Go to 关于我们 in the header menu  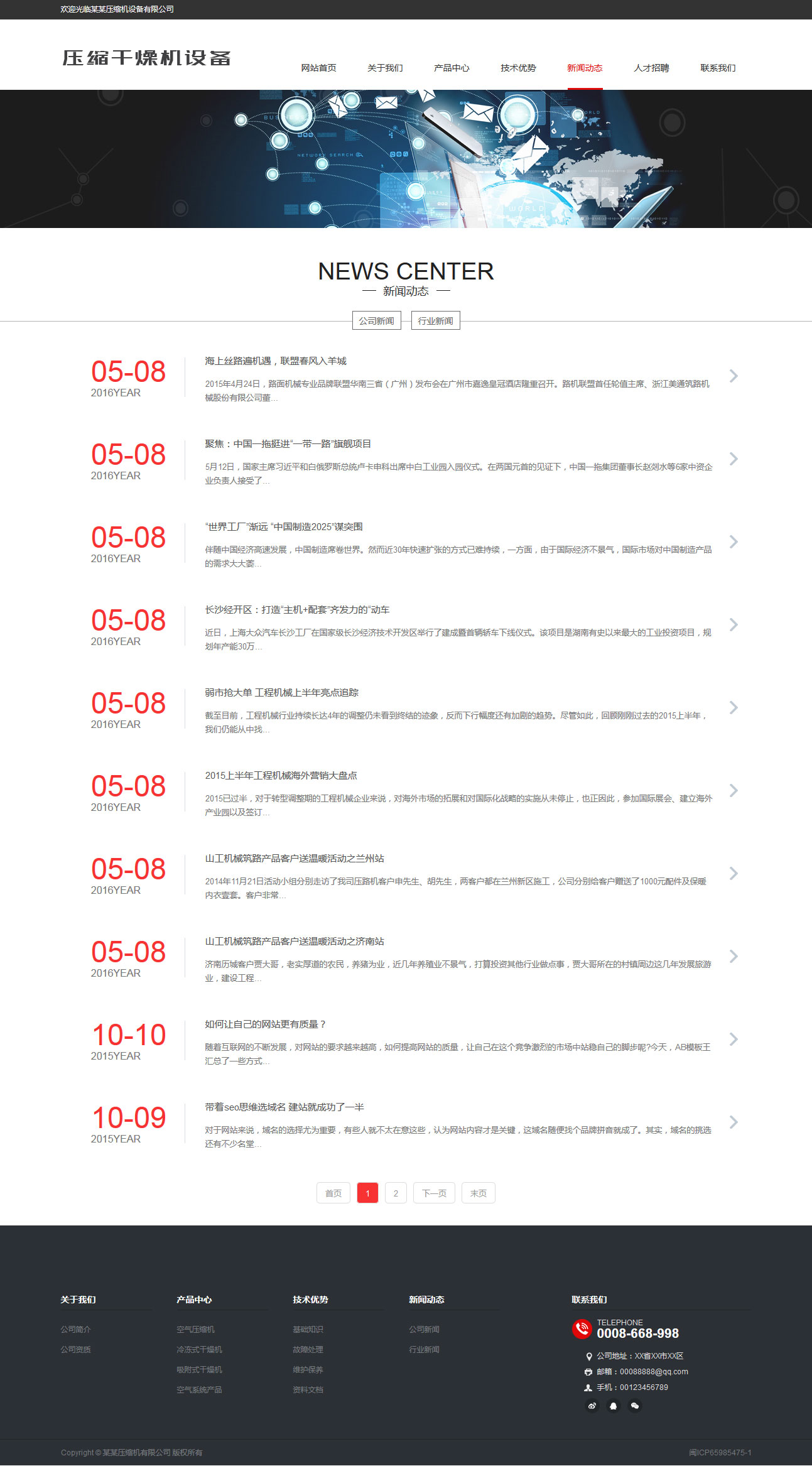(385, 68)
